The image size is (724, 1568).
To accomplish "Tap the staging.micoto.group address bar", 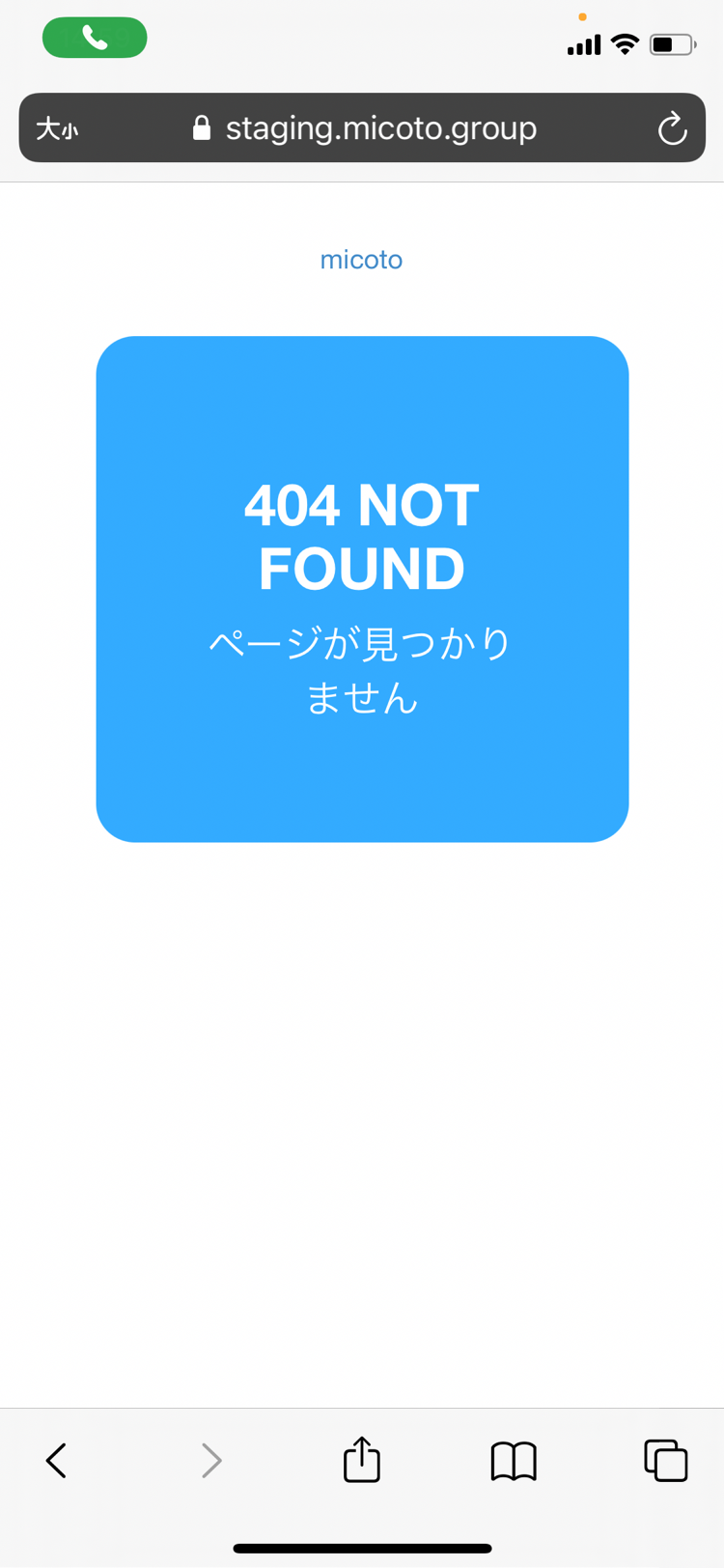I will (380, 128).
